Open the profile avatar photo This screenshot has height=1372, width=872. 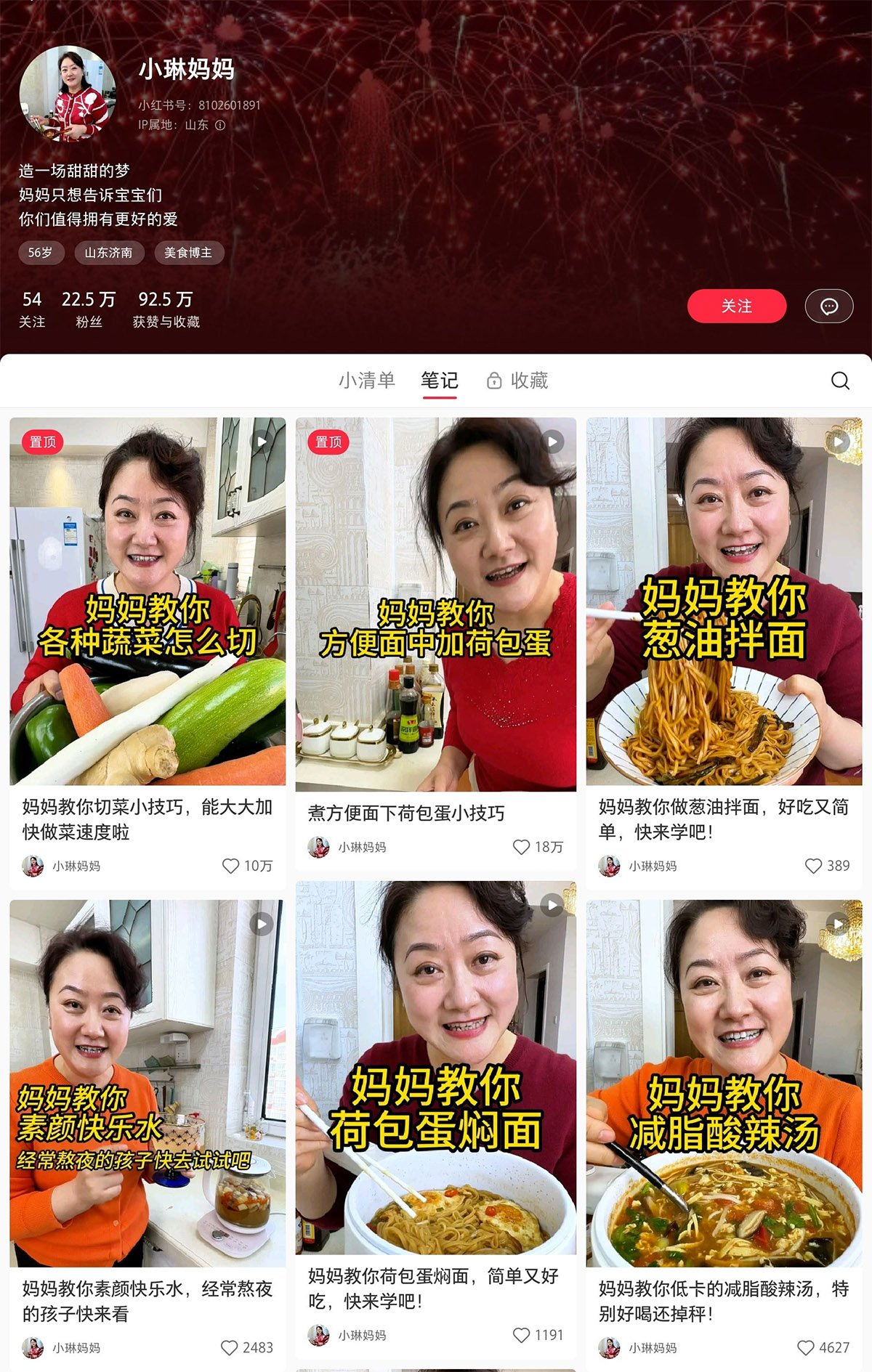click(x=67, y=93)
